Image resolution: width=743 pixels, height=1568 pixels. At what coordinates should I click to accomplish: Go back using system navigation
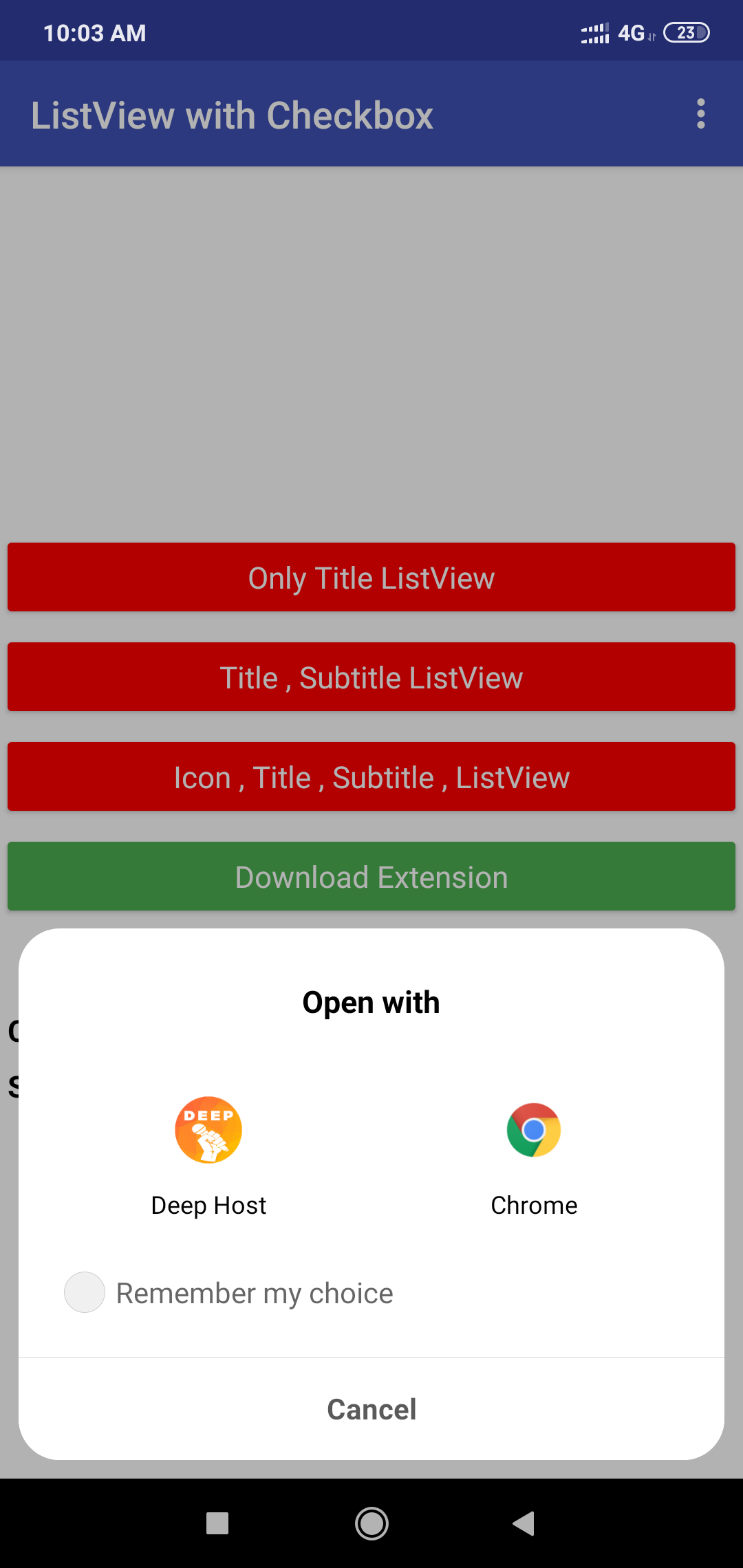click(x=524, y=1523)
